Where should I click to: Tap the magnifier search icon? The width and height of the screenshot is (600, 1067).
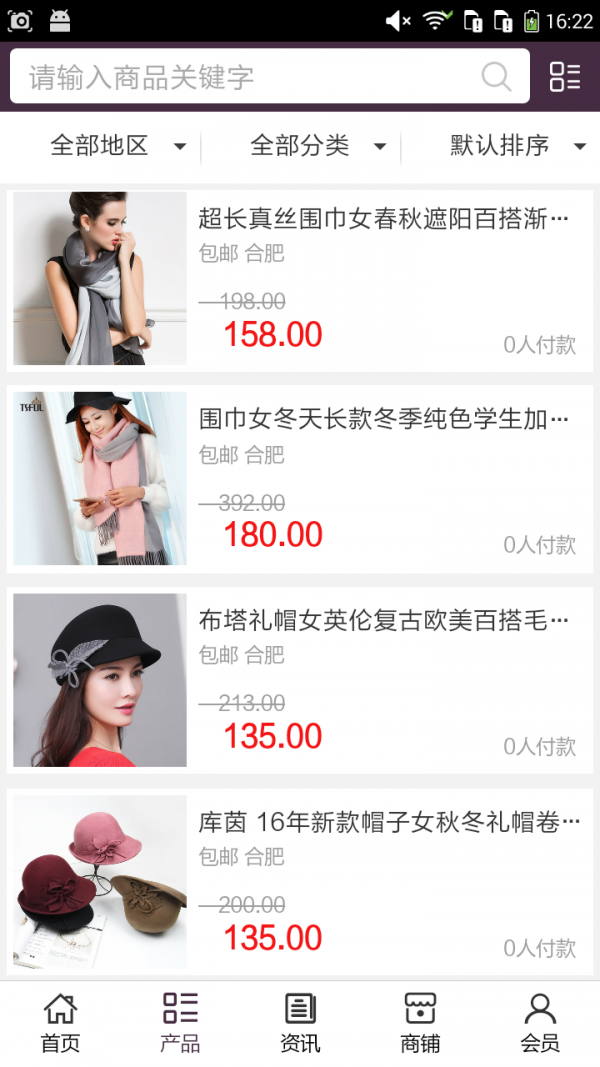(496, 77)
